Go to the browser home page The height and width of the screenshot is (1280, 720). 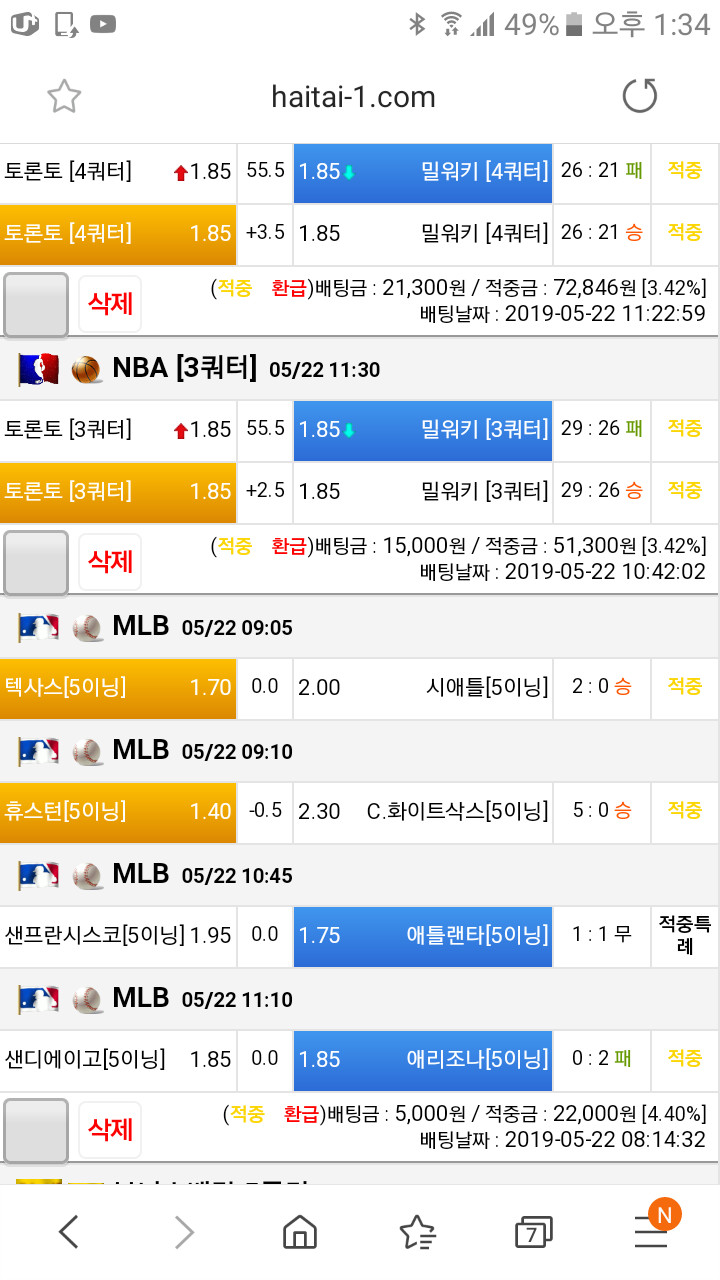299,1232
